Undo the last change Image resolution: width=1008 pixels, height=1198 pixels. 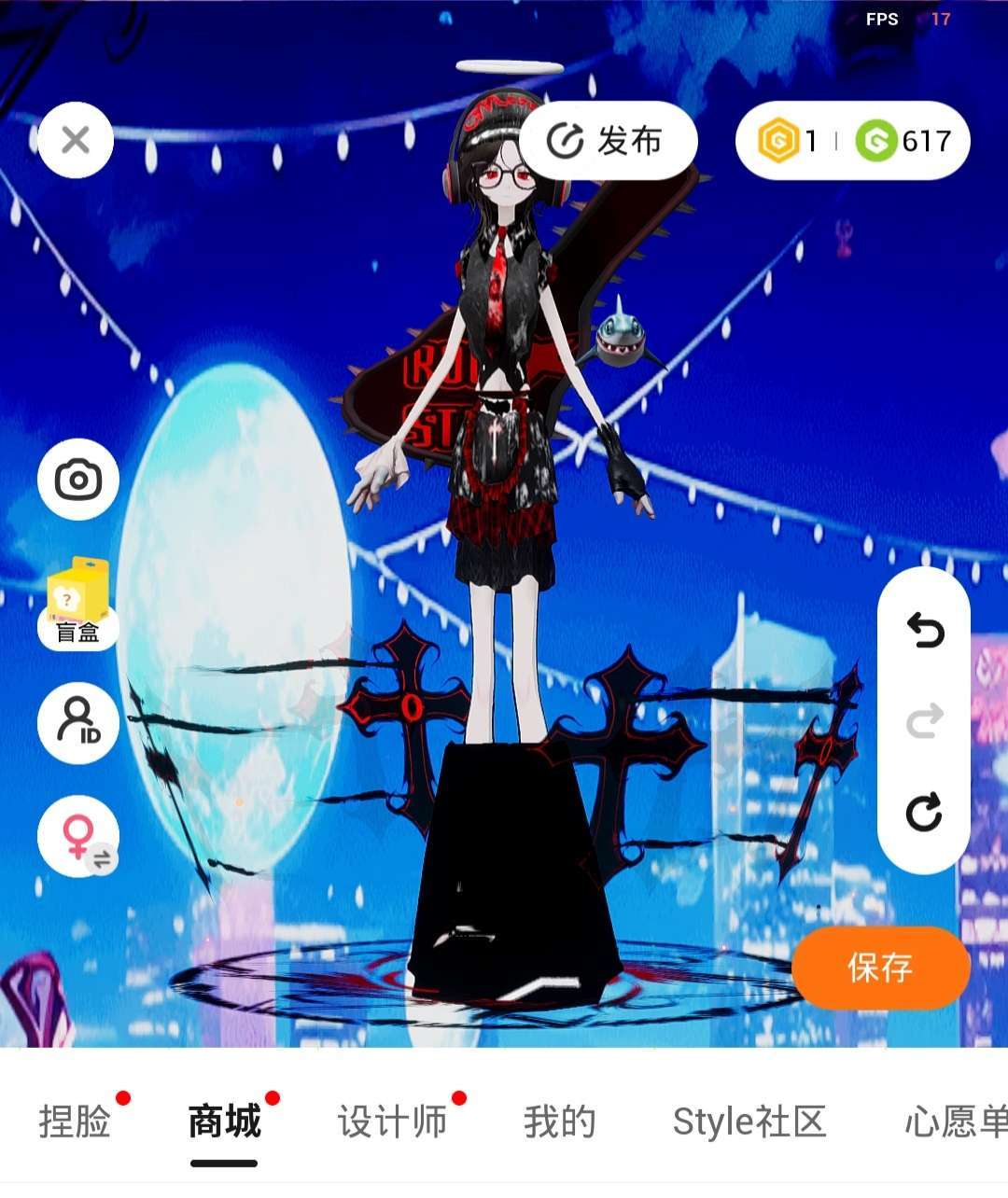(924, 632)
